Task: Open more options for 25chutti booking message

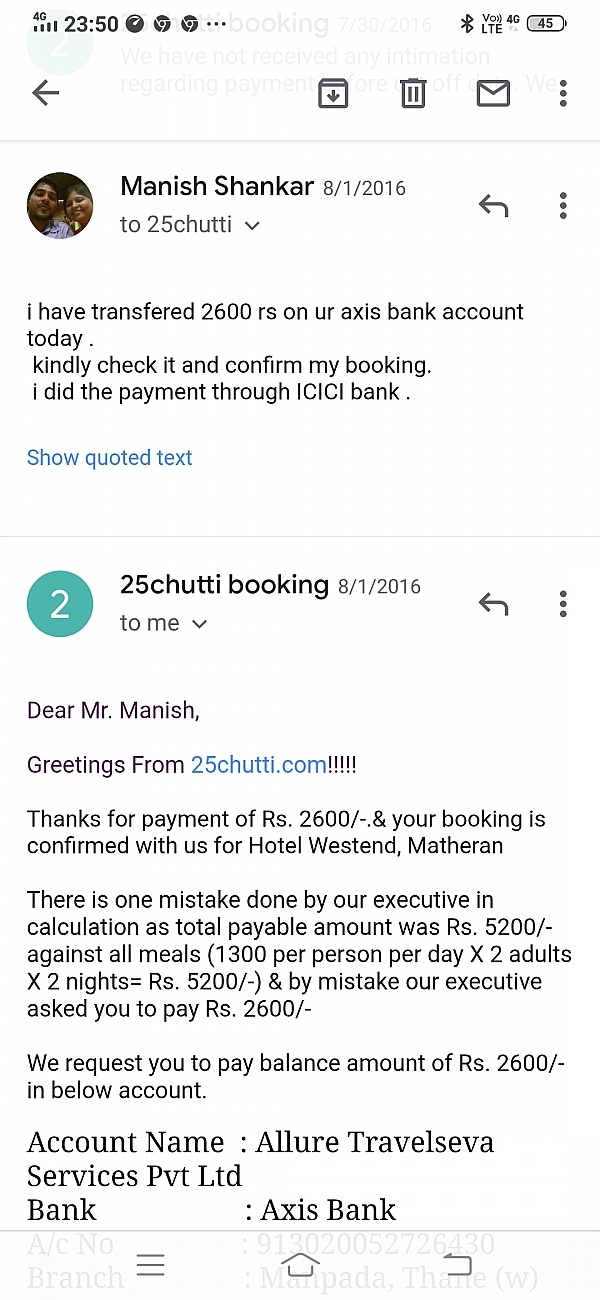Action: click(x=563, y=603)
